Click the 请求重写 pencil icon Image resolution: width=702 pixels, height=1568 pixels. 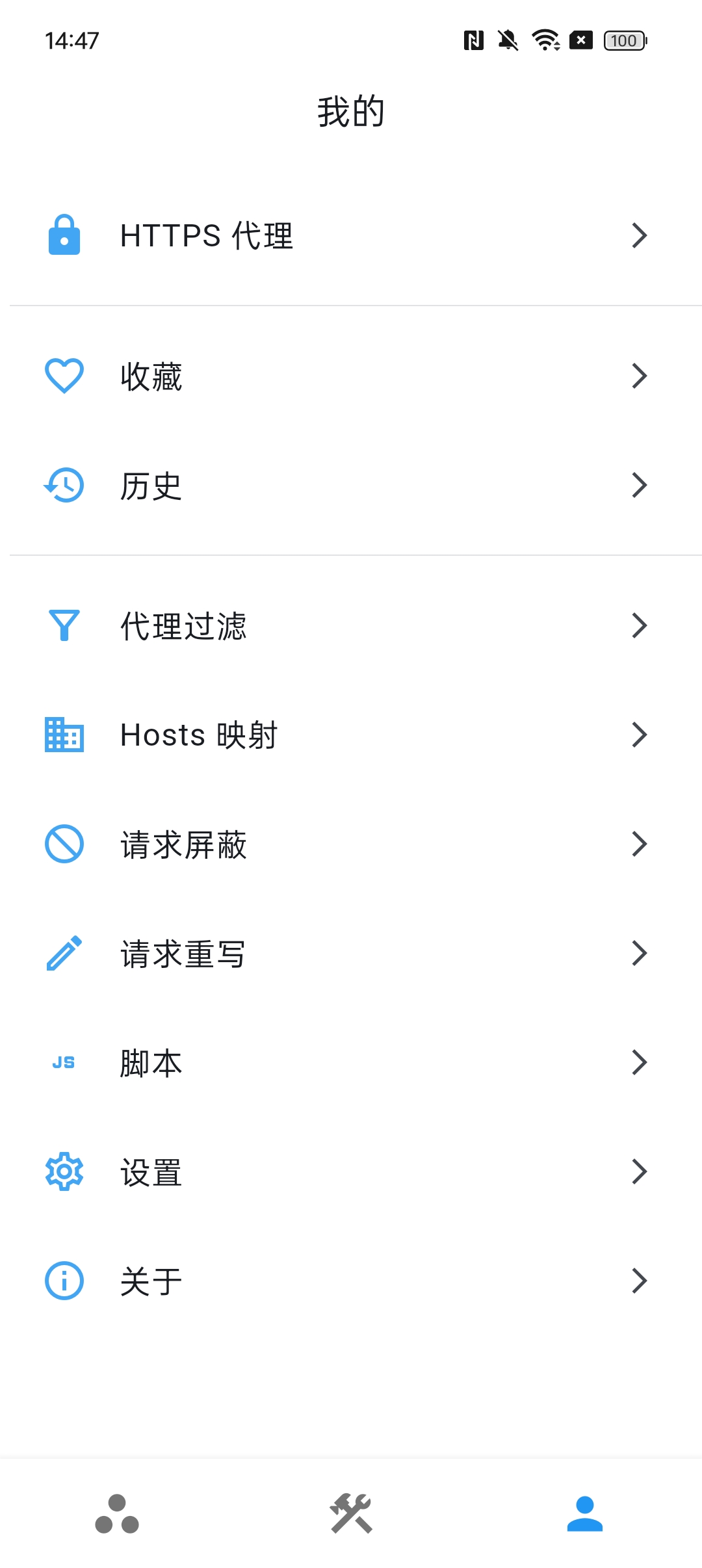pos(63,953)
